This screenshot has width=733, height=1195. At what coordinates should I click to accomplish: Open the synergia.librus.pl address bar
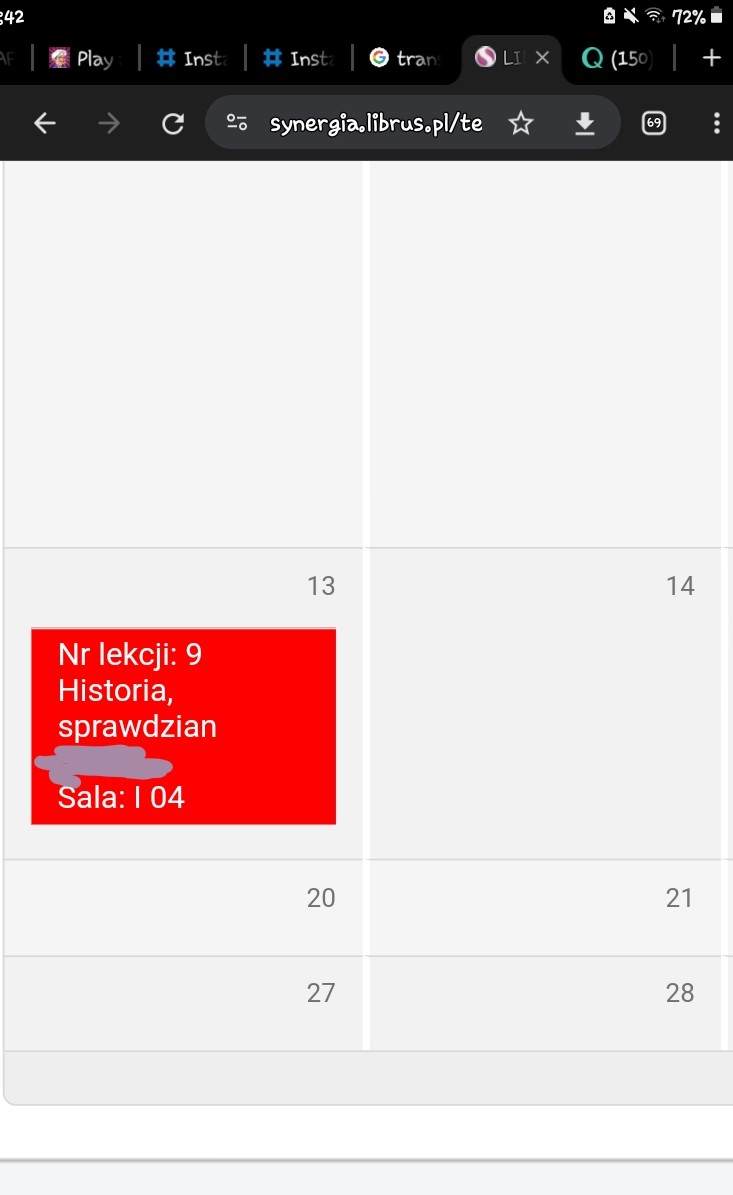[x=376, y=123]
